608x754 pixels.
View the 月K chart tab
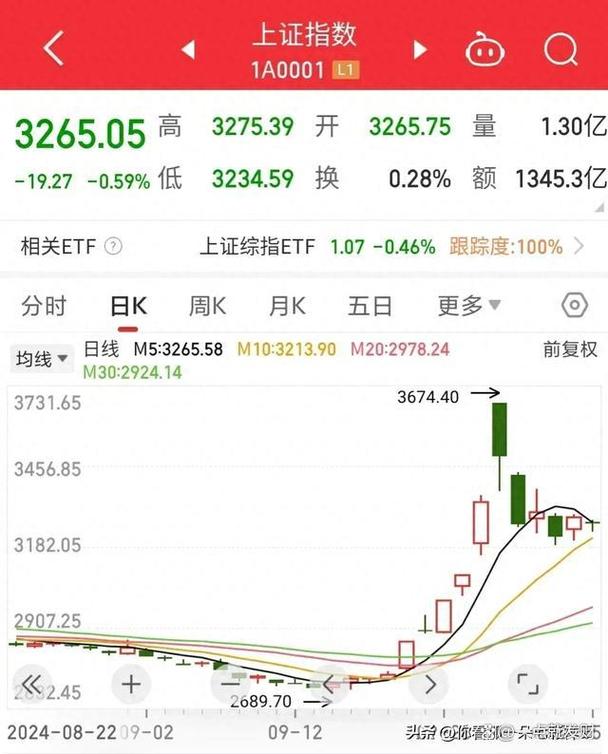(287, 306)
